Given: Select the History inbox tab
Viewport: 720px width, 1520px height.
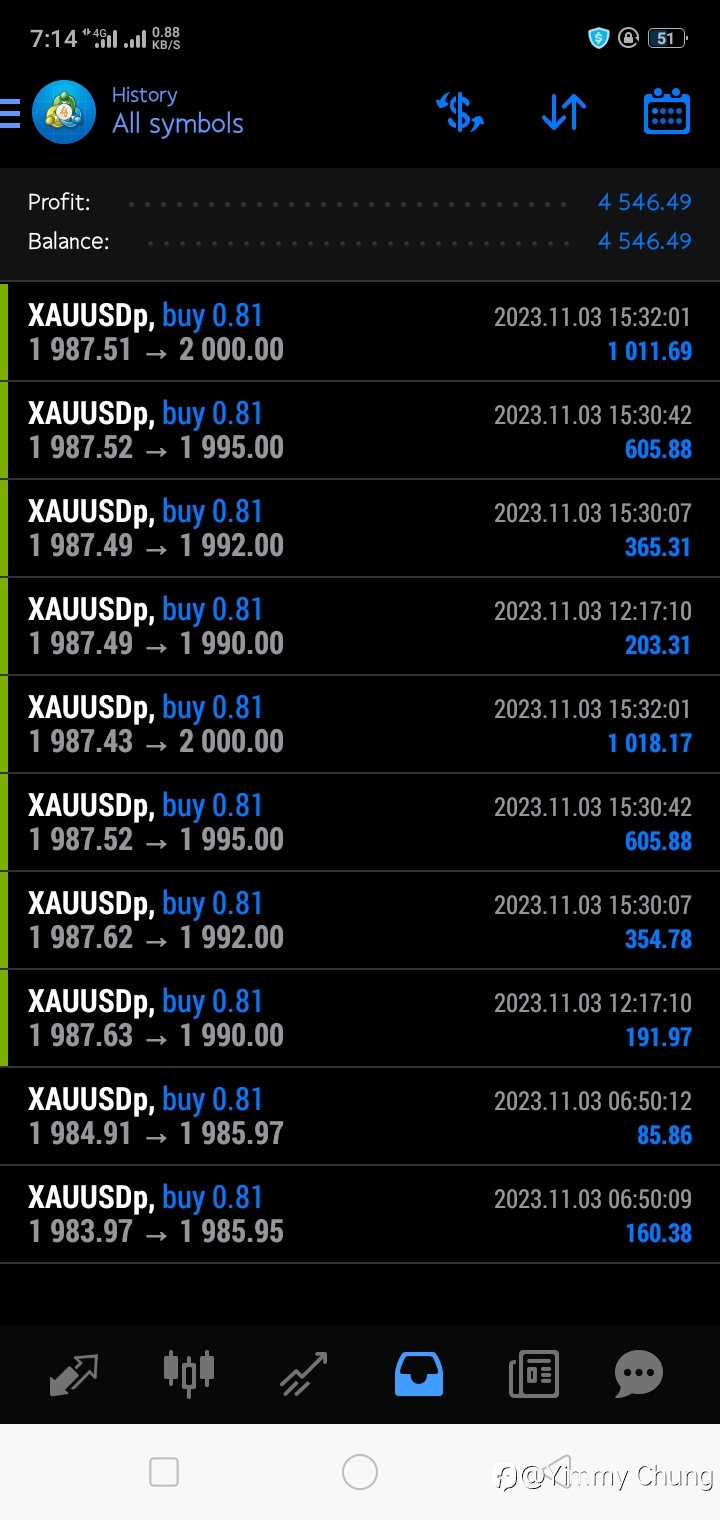Looking at the screenshot, I should [x=419, y=1374].
